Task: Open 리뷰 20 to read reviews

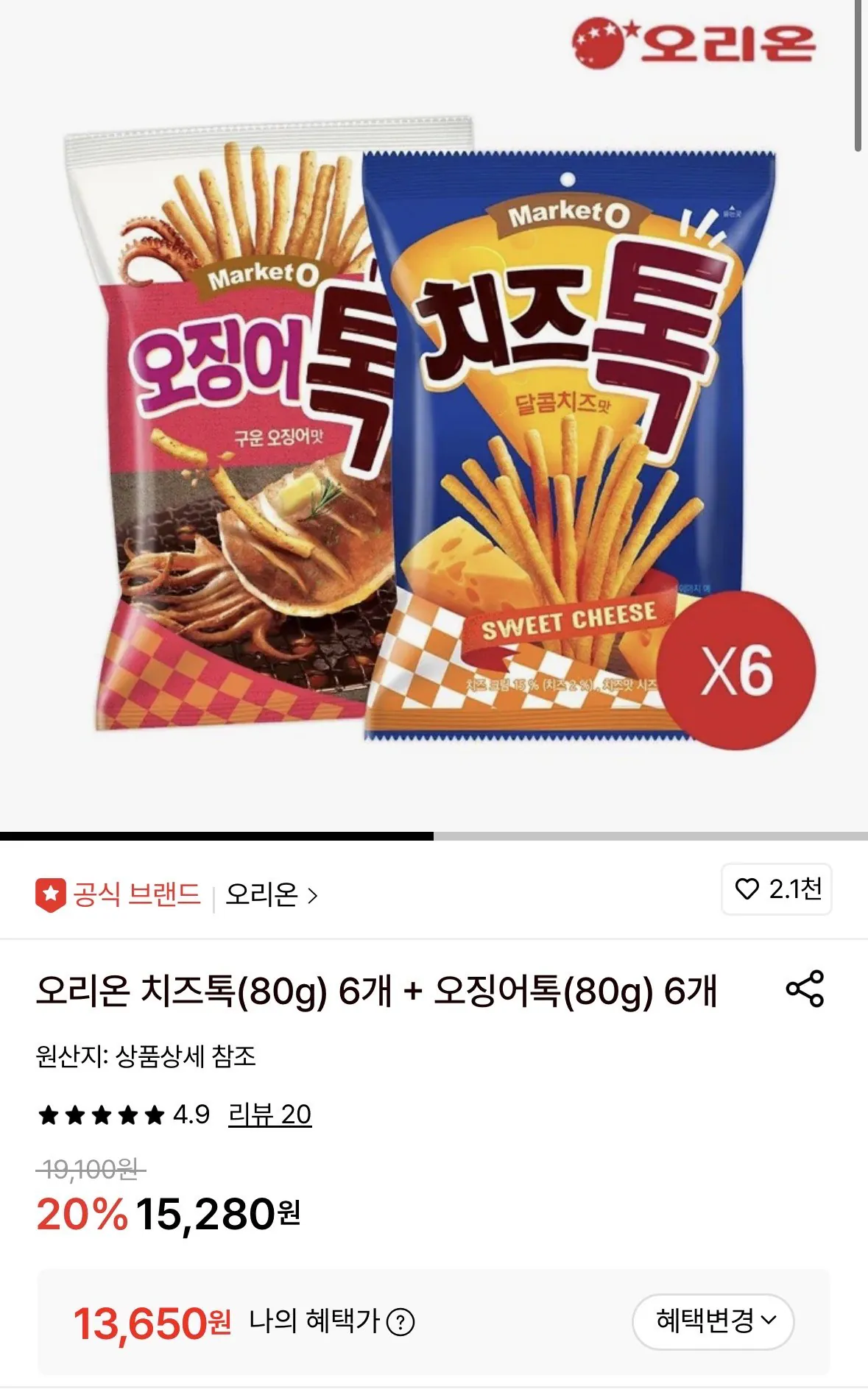Action: 269,1114
